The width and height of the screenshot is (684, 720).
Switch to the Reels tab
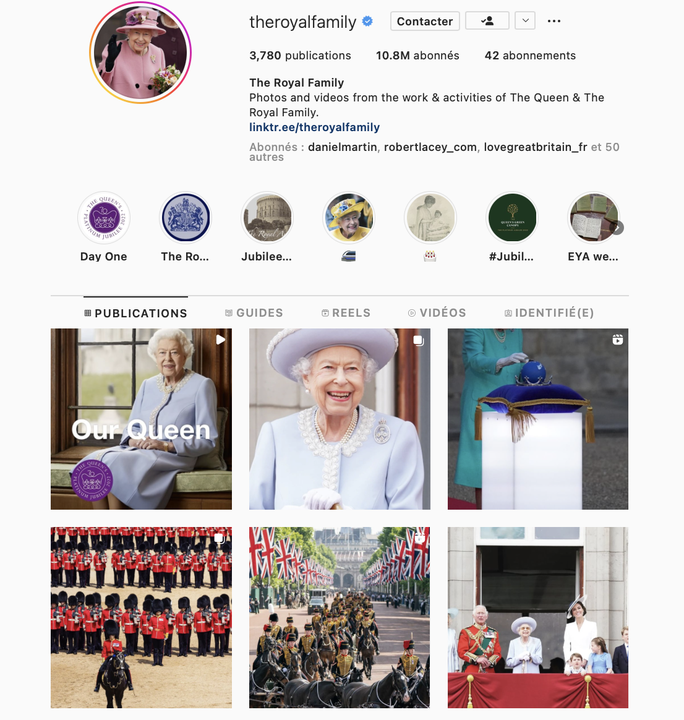click(x=346, y=313)
